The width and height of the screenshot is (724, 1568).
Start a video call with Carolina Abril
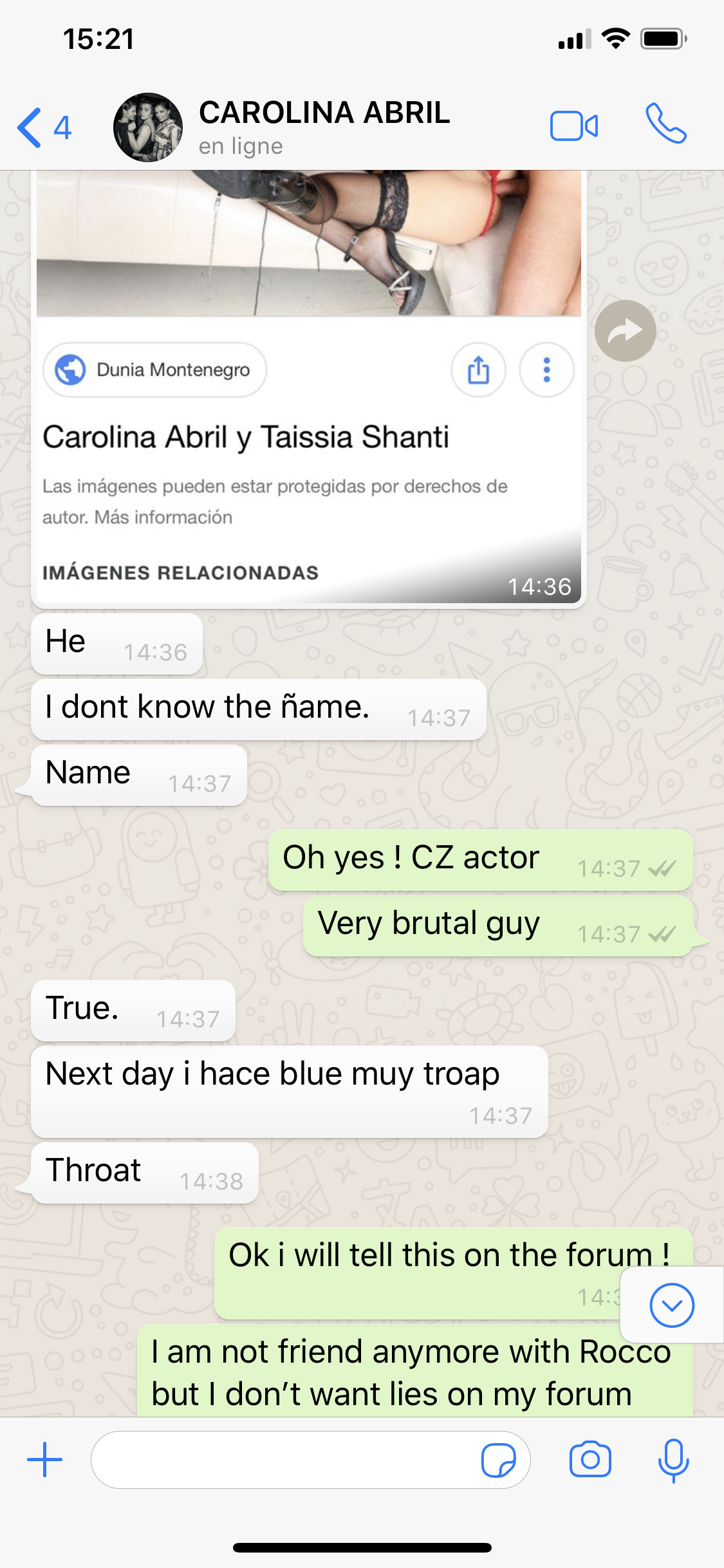point(573,126)
